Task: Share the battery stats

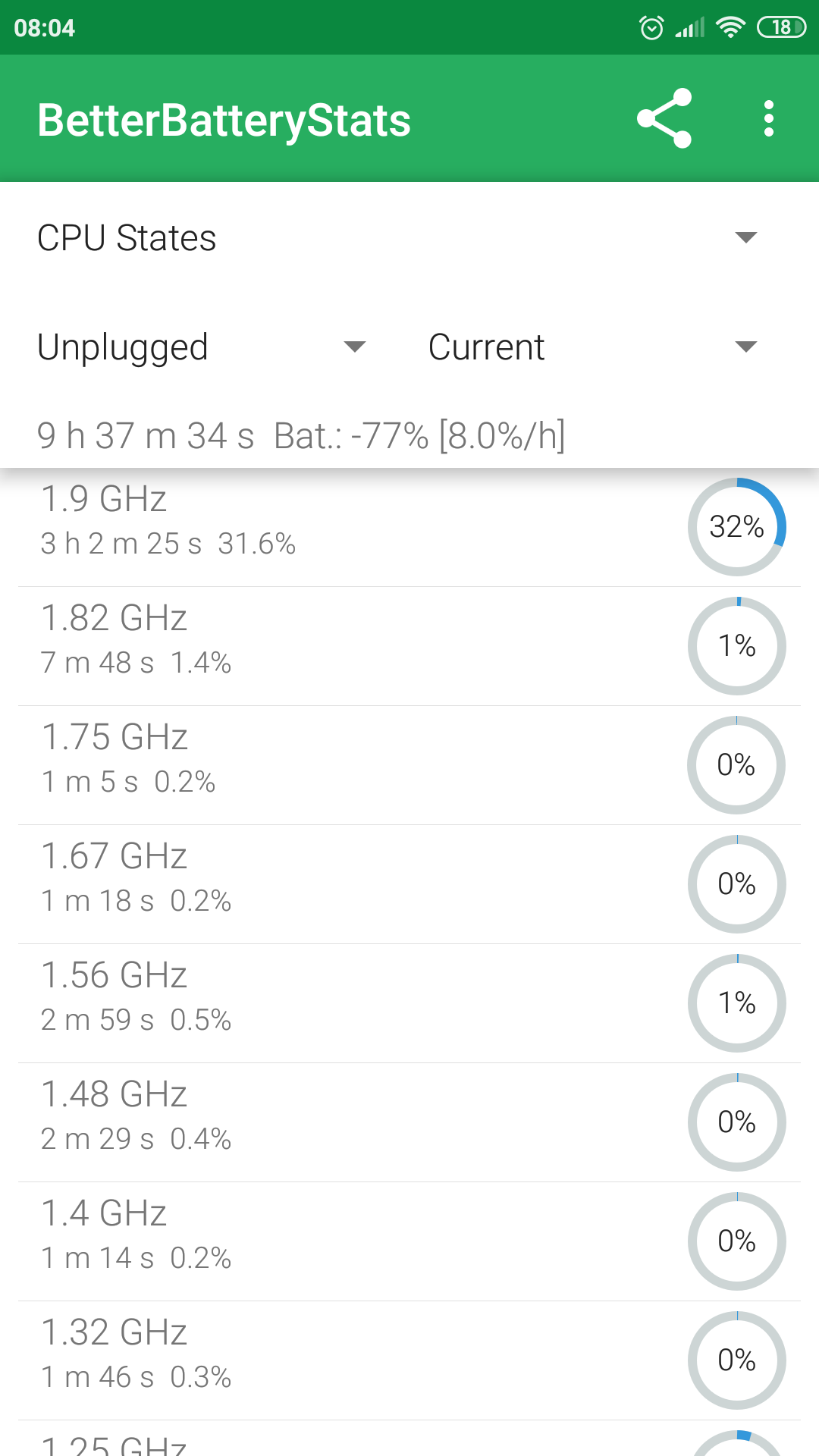Action: point(664,118)
